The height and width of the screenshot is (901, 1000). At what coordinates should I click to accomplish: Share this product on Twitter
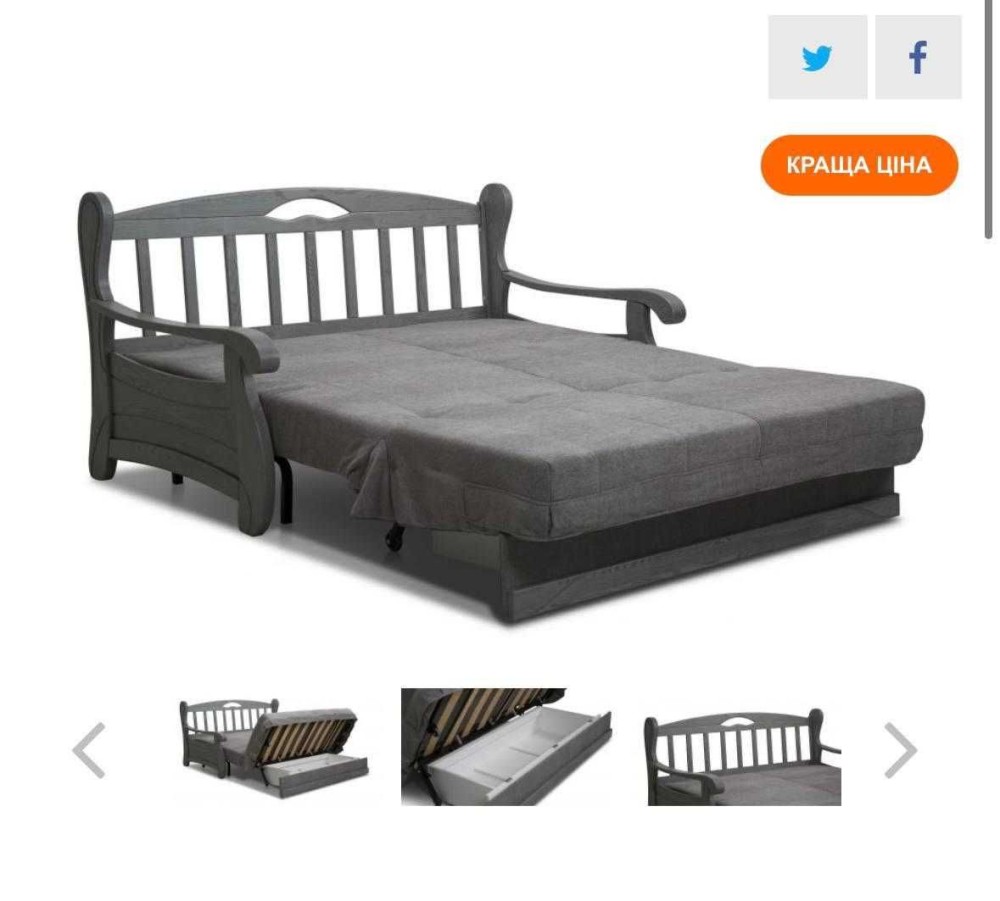coord(817,57)
